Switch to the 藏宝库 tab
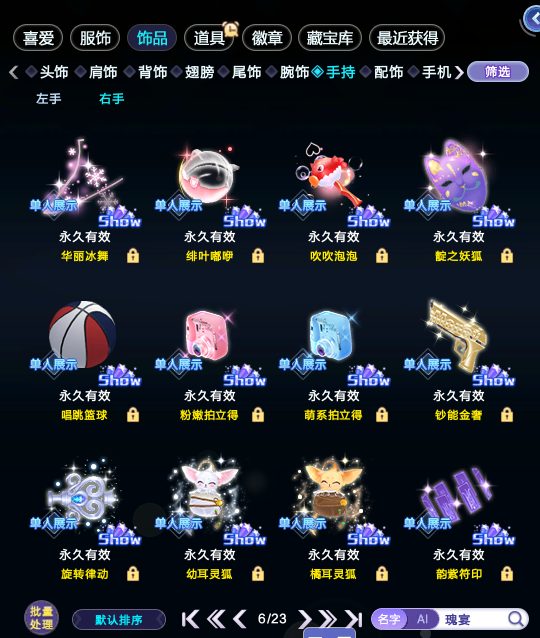The height and width of the screenshot is (638, 540). 330,38
